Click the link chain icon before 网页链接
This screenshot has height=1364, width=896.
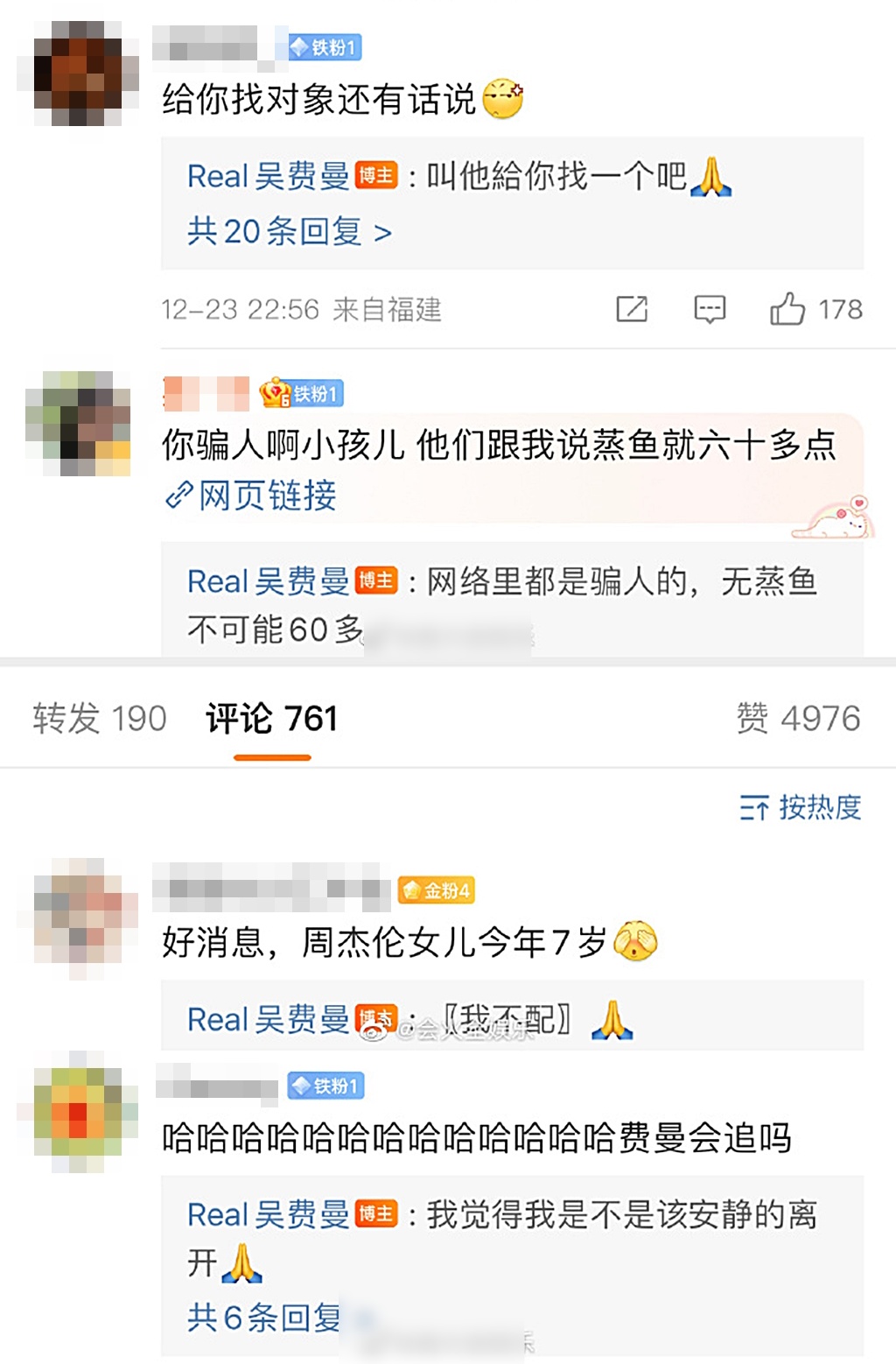[x=178, y=497]
